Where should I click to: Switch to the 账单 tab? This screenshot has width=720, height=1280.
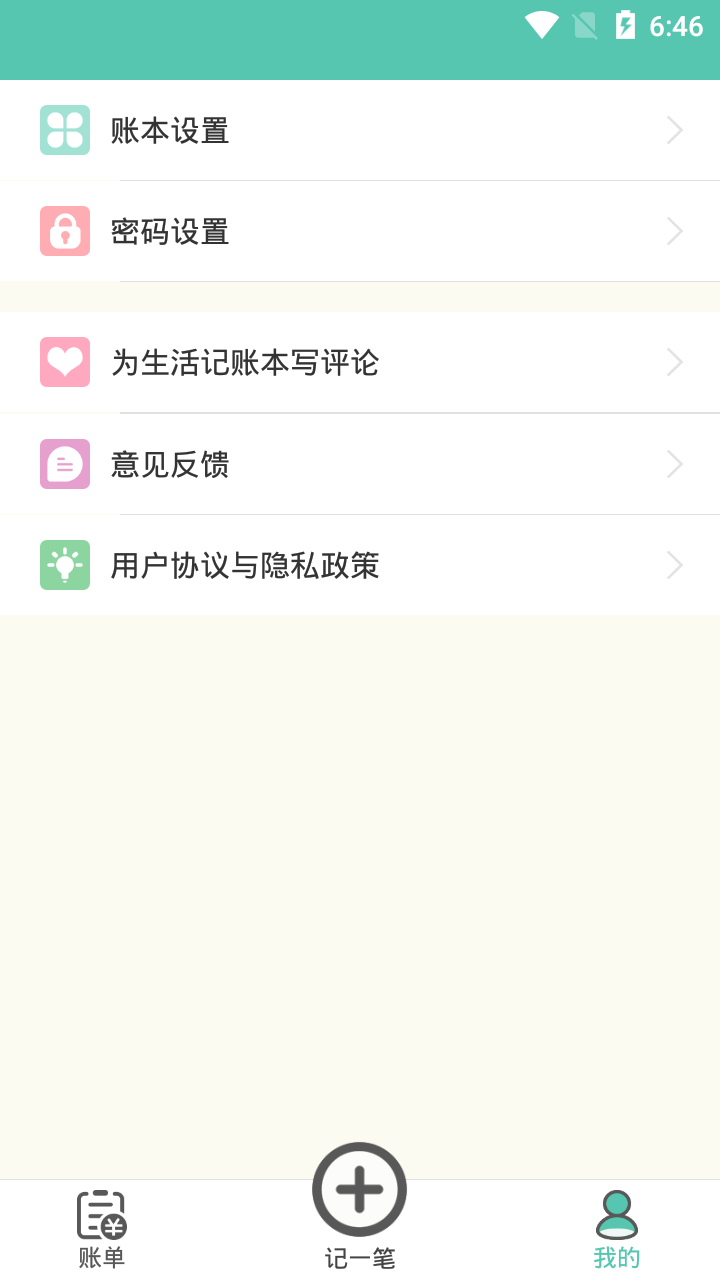(102, 1230)
